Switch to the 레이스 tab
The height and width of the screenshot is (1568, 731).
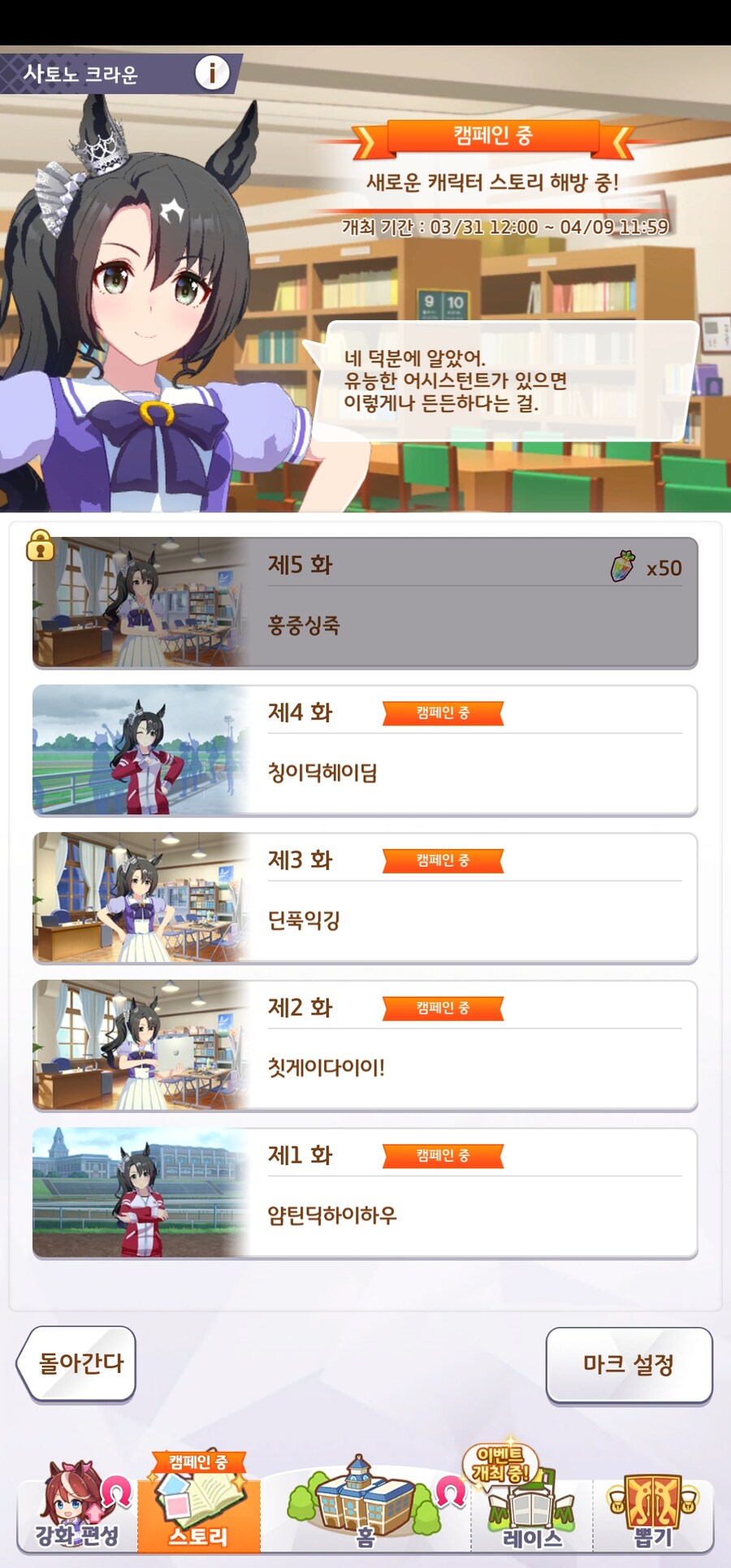(532, 1513)
